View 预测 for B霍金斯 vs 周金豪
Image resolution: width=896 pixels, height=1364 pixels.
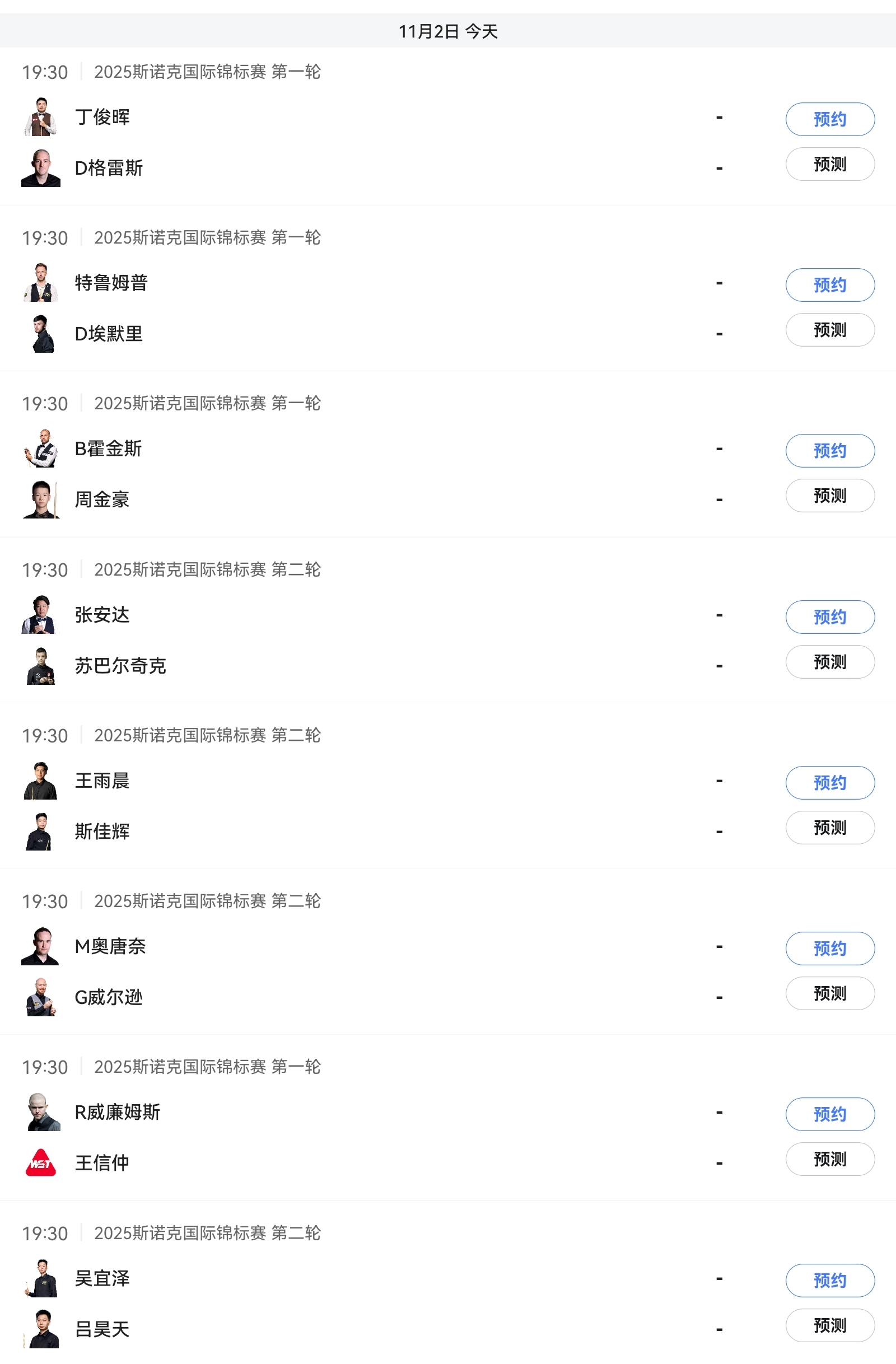(x=829, y=496)
